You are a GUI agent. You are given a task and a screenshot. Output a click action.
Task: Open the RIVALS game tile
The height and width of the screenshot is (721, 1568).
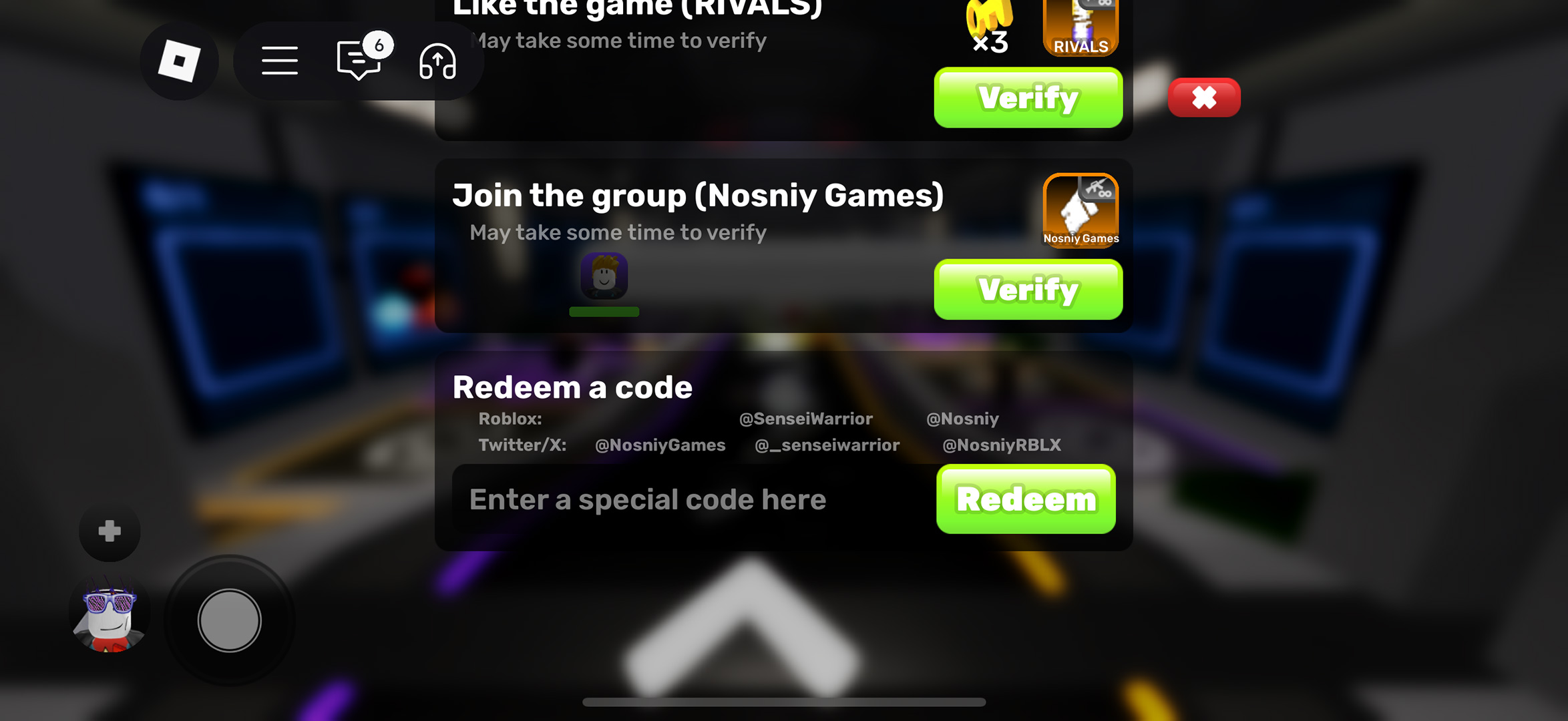click(1081, 28)
